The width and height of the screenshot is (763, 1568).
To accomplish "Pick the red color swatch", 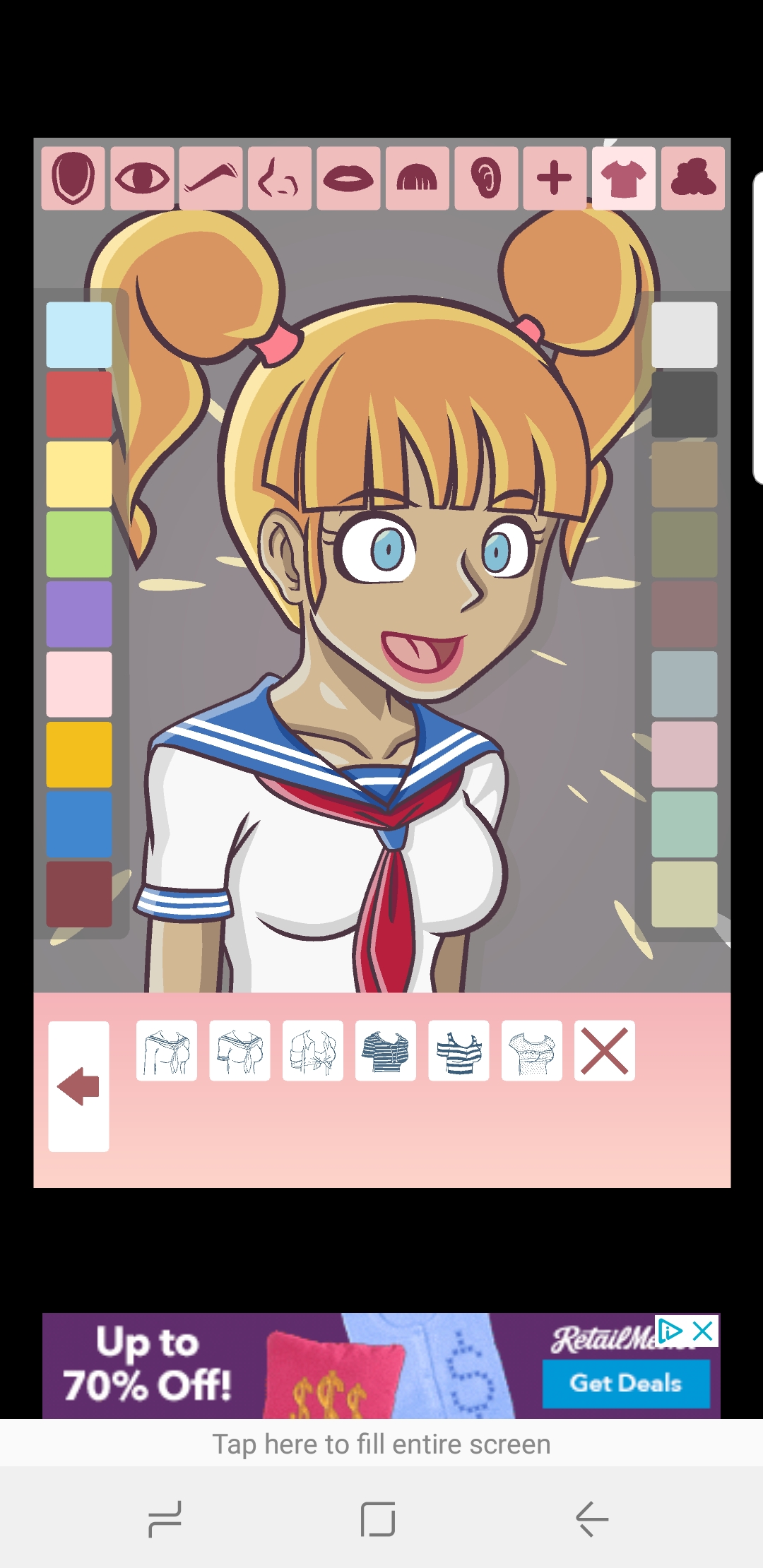I will (x=79, y=404).
